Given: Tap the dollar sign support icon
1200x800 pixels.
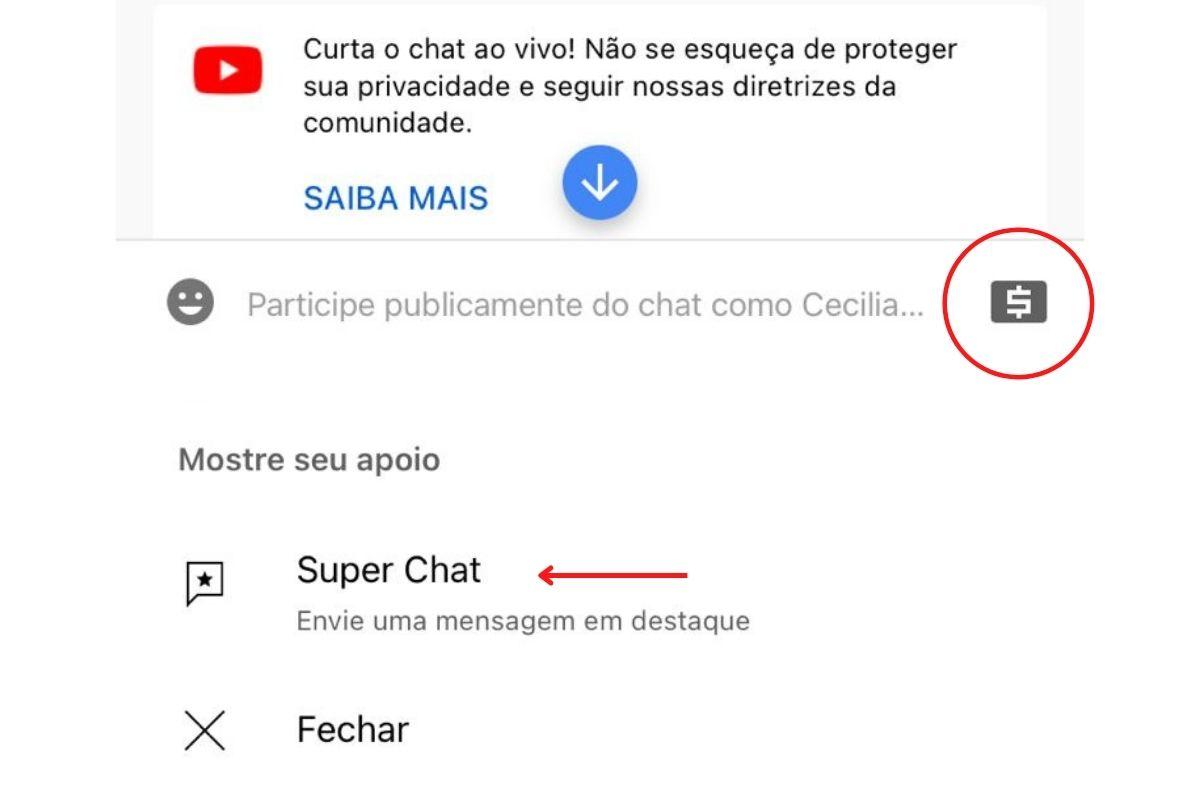Looking at the screenshot, I should pos(1018,302).
